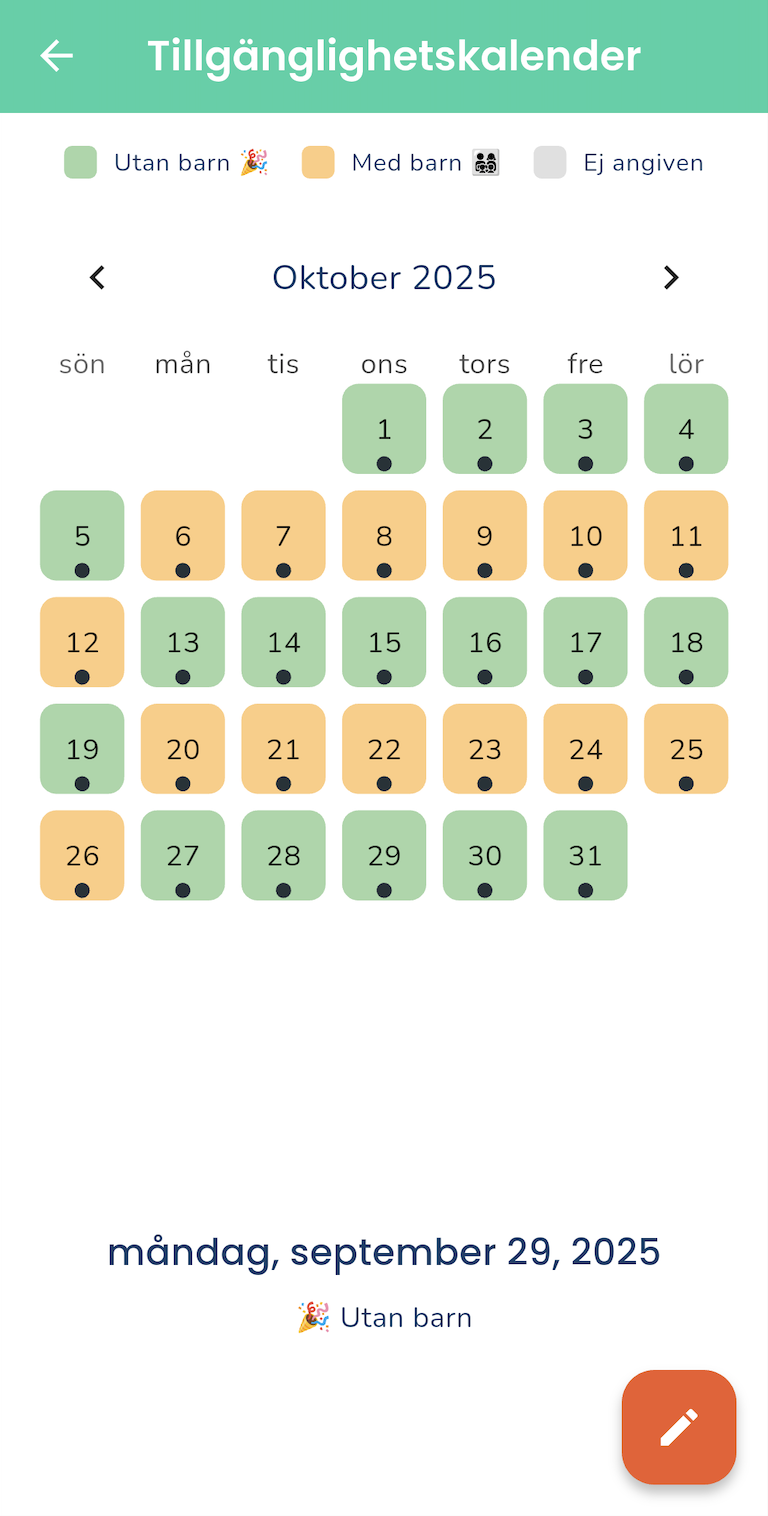Select day 18 in the calendar

coord(686,642)
